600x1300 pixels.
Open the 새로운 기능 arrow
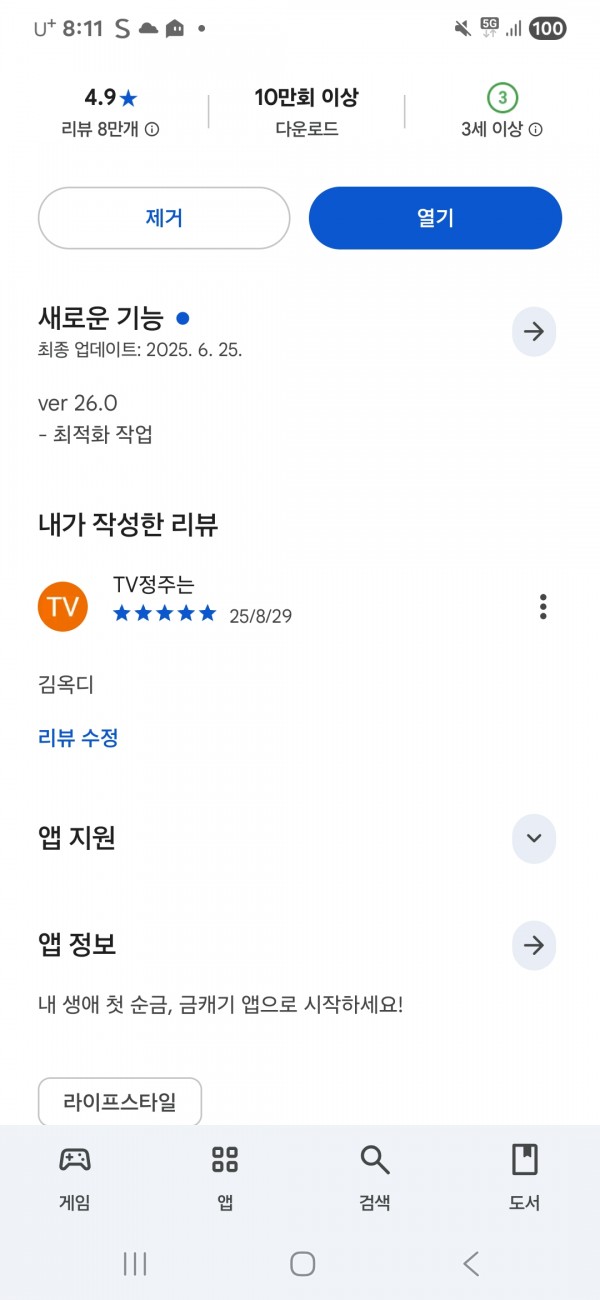point(534,331)
